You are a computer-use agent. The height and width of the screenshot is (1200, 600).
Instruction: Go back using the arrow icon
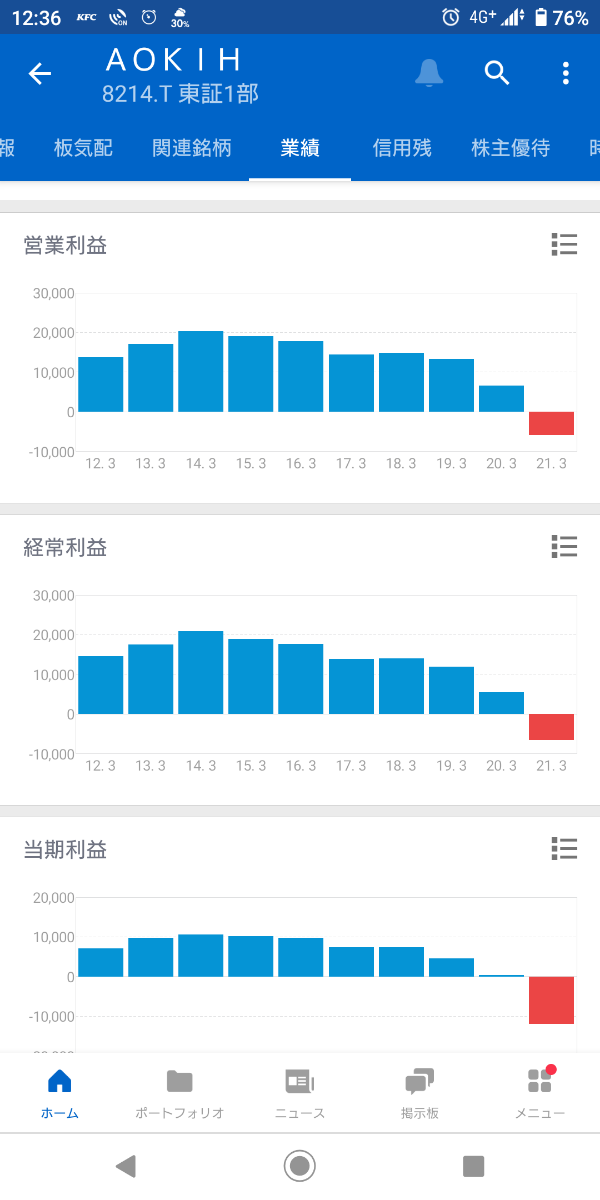(x=40, y=73)
